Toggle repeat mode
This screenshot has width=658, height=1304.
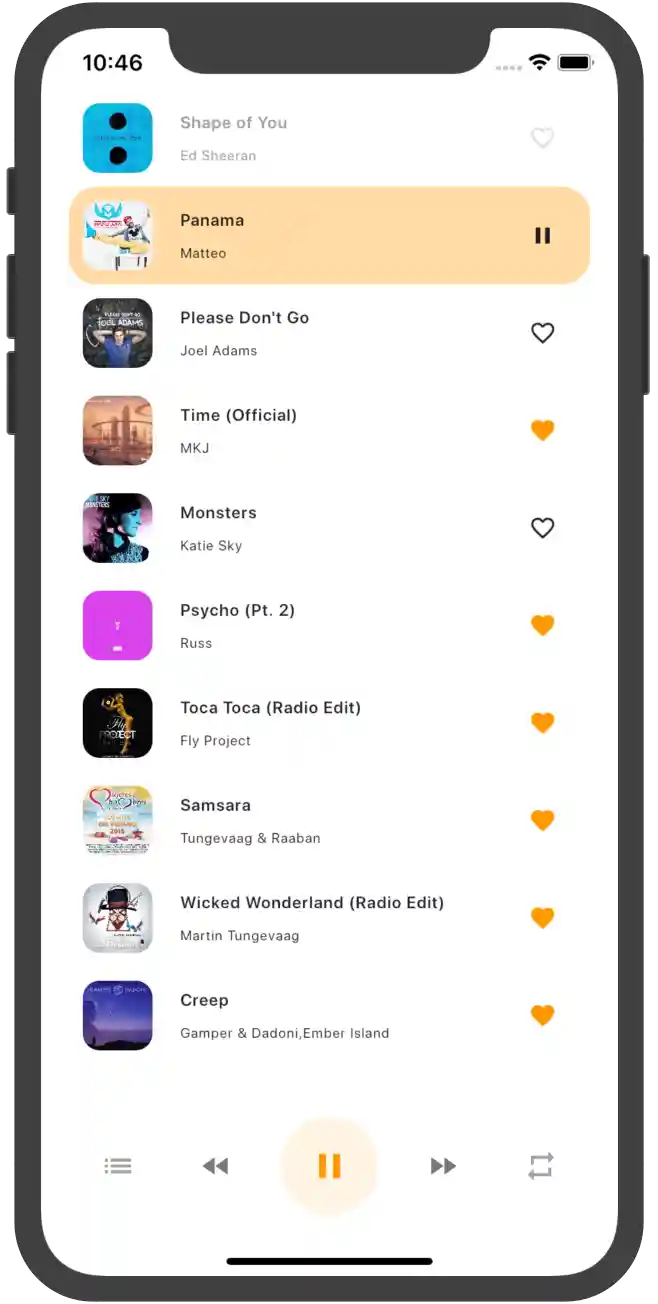click(x=540, y=1166)
